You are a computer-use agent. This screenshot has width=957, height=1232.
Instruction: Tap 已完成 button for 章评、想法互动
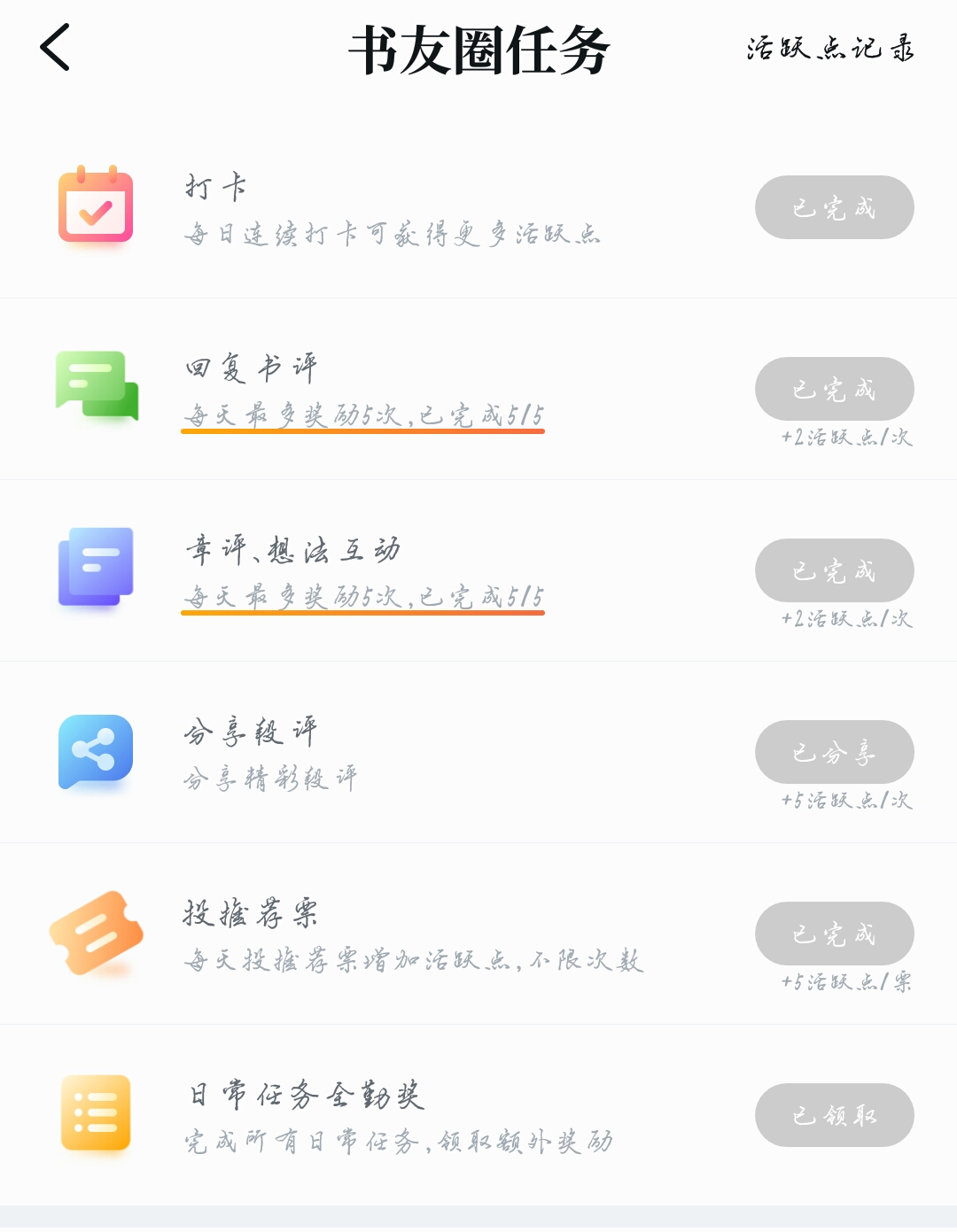(x=834, y=570)
